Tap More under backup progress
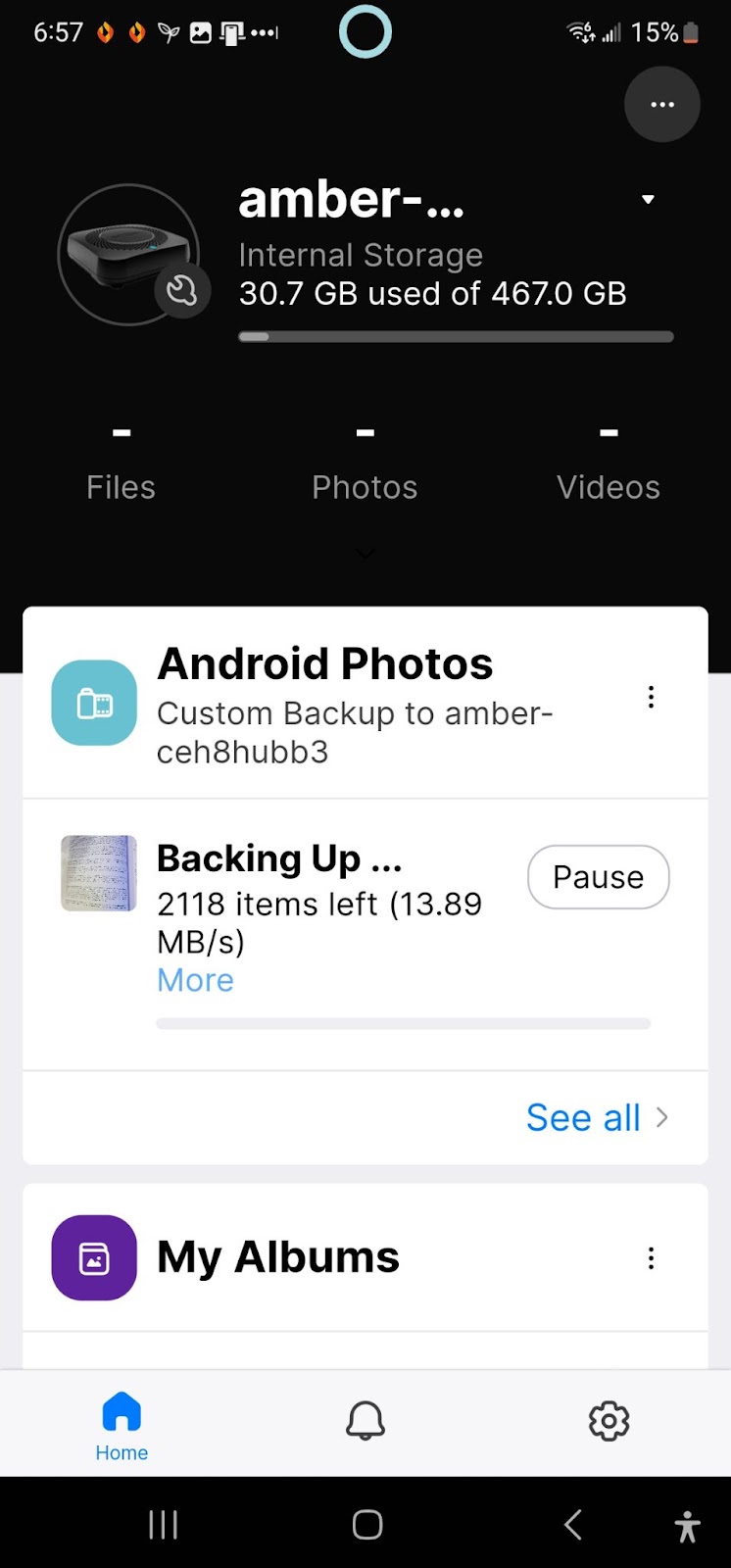The image size is (731, 1568). pos(196,980)
